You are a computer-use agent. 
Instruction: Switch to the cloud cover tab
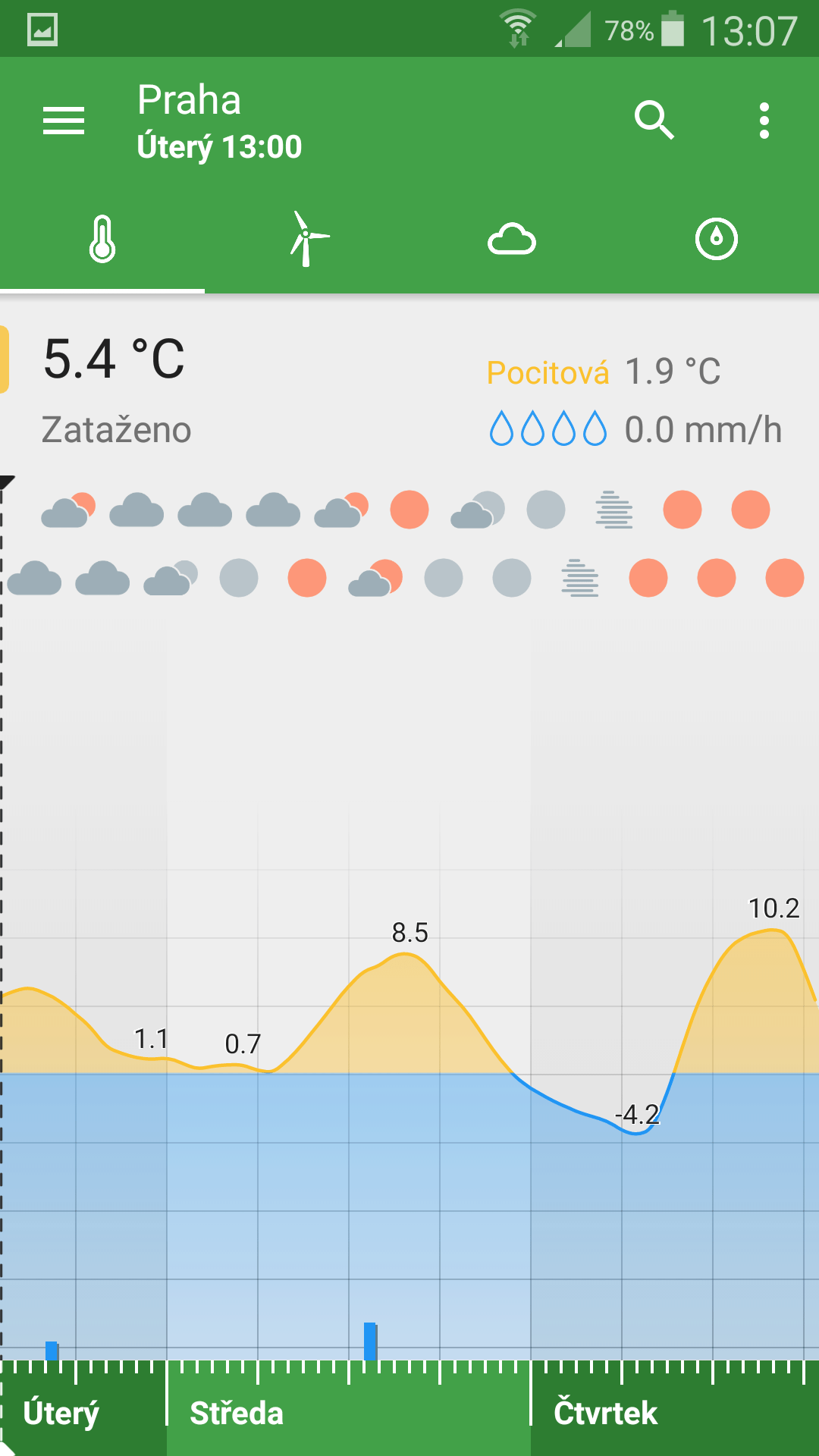click(512, 240)
